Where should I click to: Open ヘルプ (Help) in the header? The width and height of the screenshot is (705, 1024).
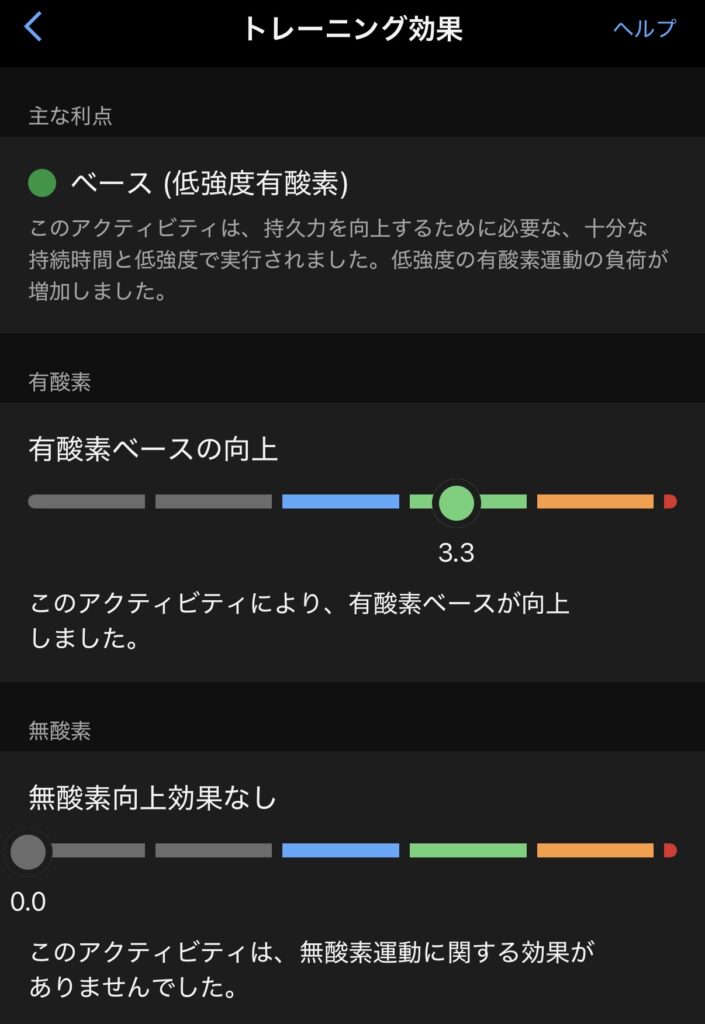point(644,28)
